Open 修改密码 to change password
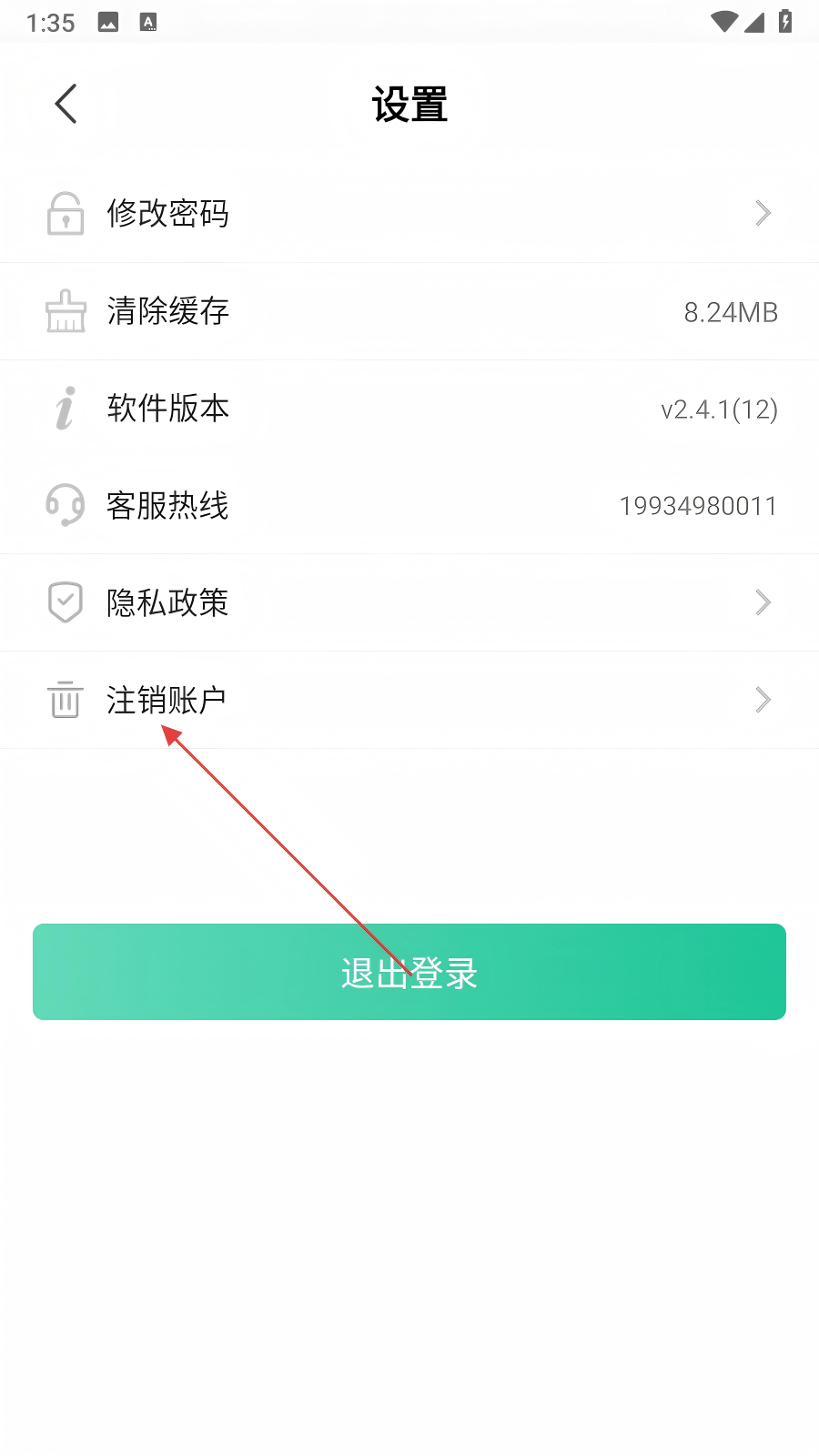The width and height of the screenshot is (819, 1456). pos(409,214)
